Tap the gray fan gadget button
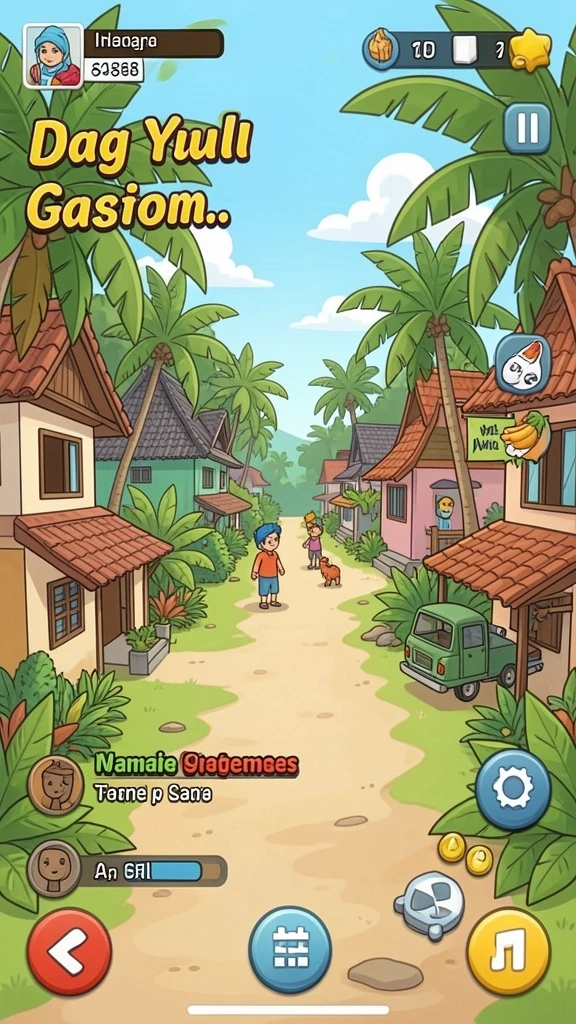 click(431, 904)
